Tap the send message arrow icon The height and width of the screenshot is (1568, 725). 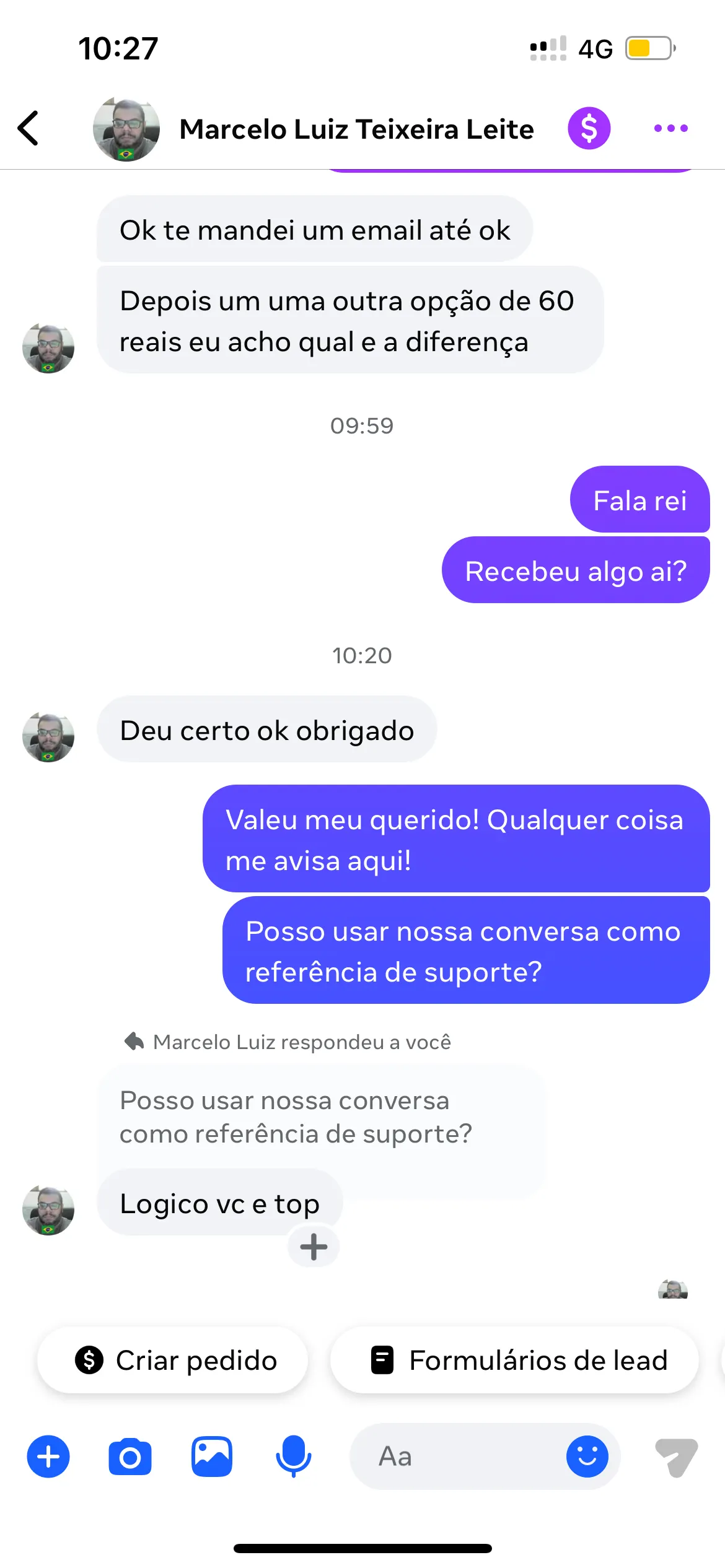[675, 1457]
